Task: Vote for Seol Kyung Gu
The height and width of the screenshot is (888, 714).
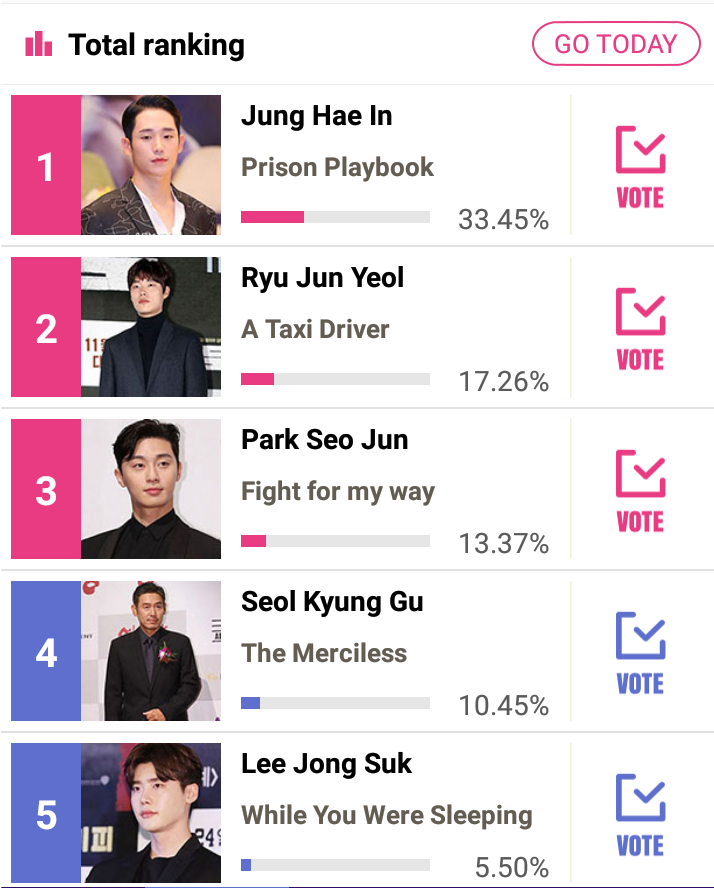Action: pyautogui.click(x=640, y=652)
